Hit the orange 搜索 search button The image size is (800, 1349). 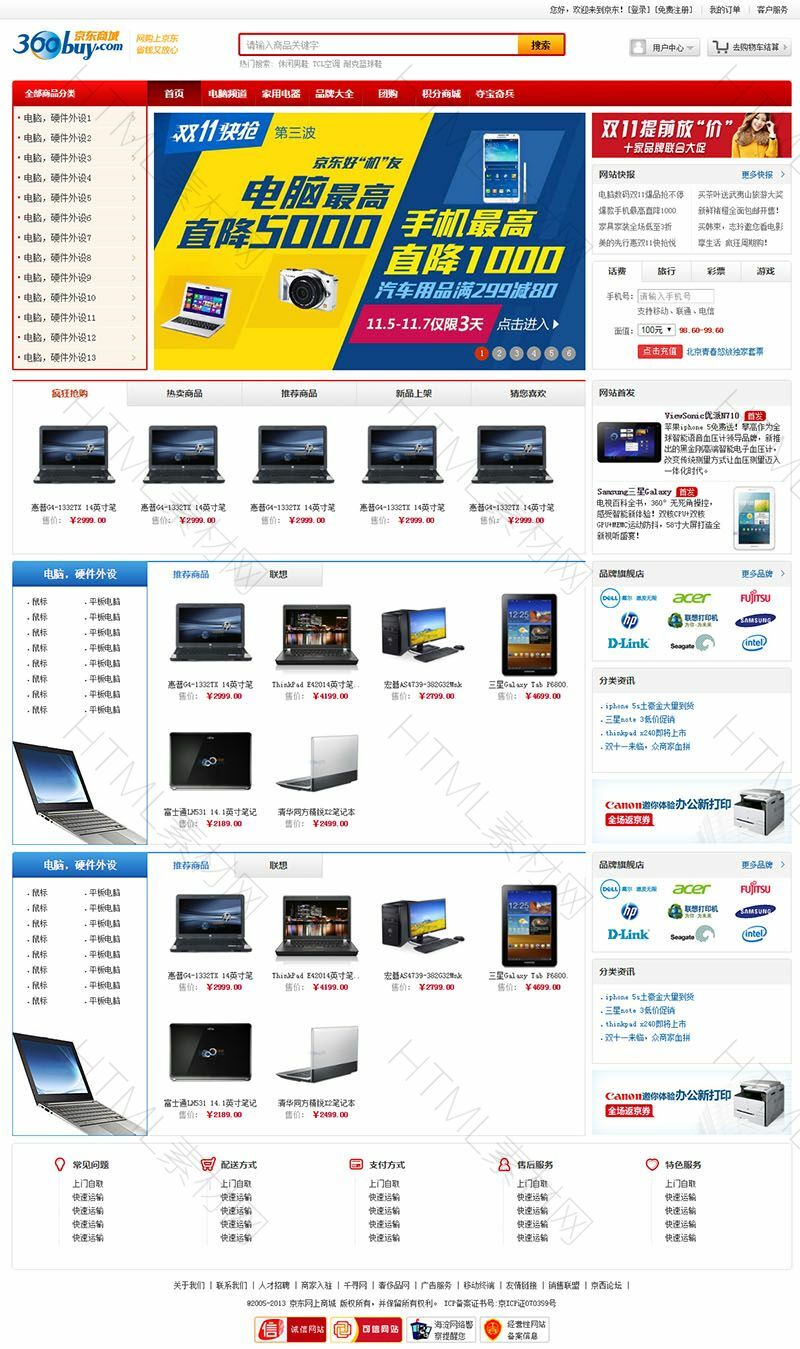(x=540, y=45)
